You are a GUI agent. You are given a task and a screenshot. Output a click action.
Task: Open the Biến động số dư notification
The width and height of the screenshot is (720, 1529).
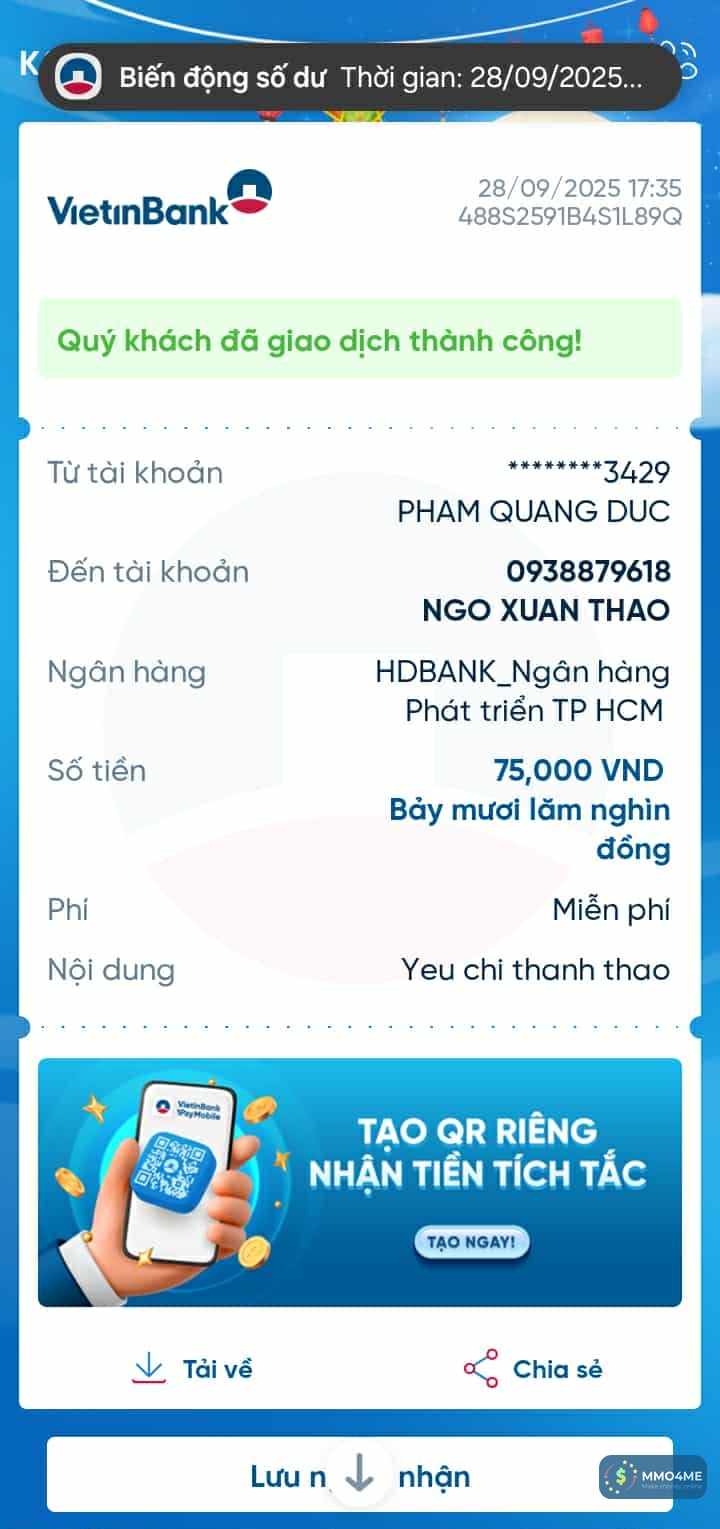360,77
